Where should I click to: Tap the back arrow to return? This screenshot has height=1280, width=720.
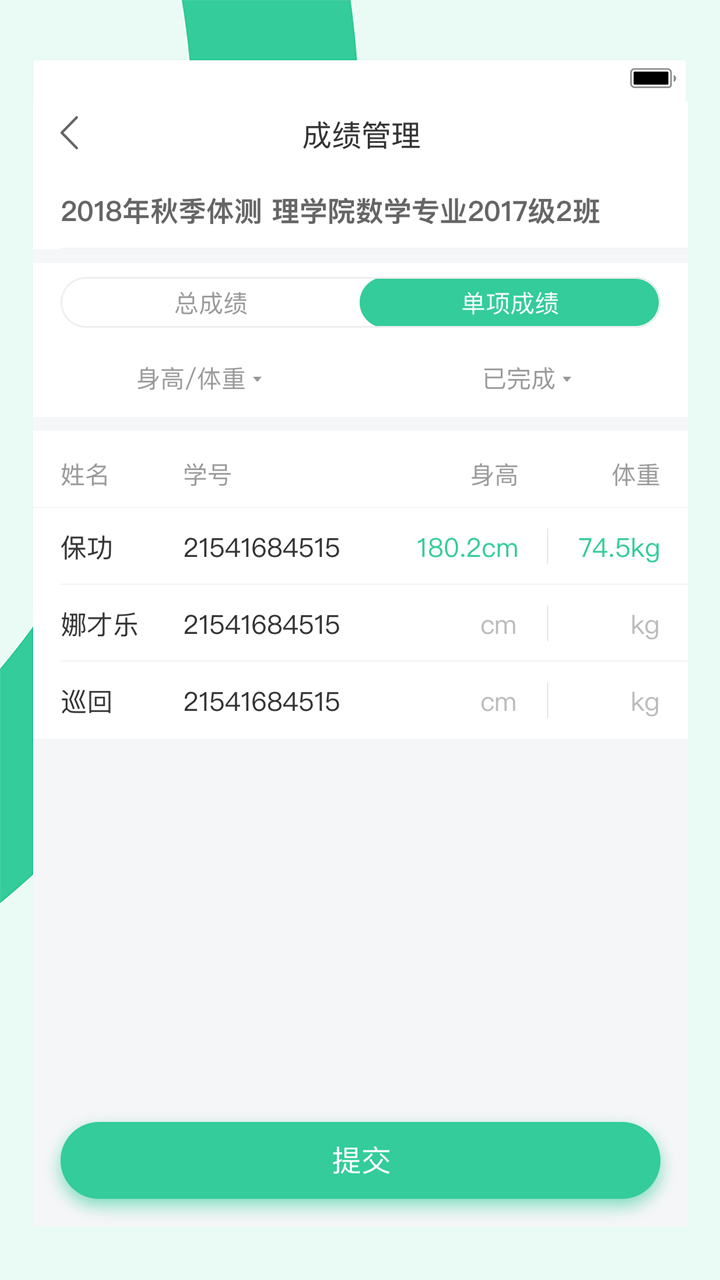click(68, 131)
